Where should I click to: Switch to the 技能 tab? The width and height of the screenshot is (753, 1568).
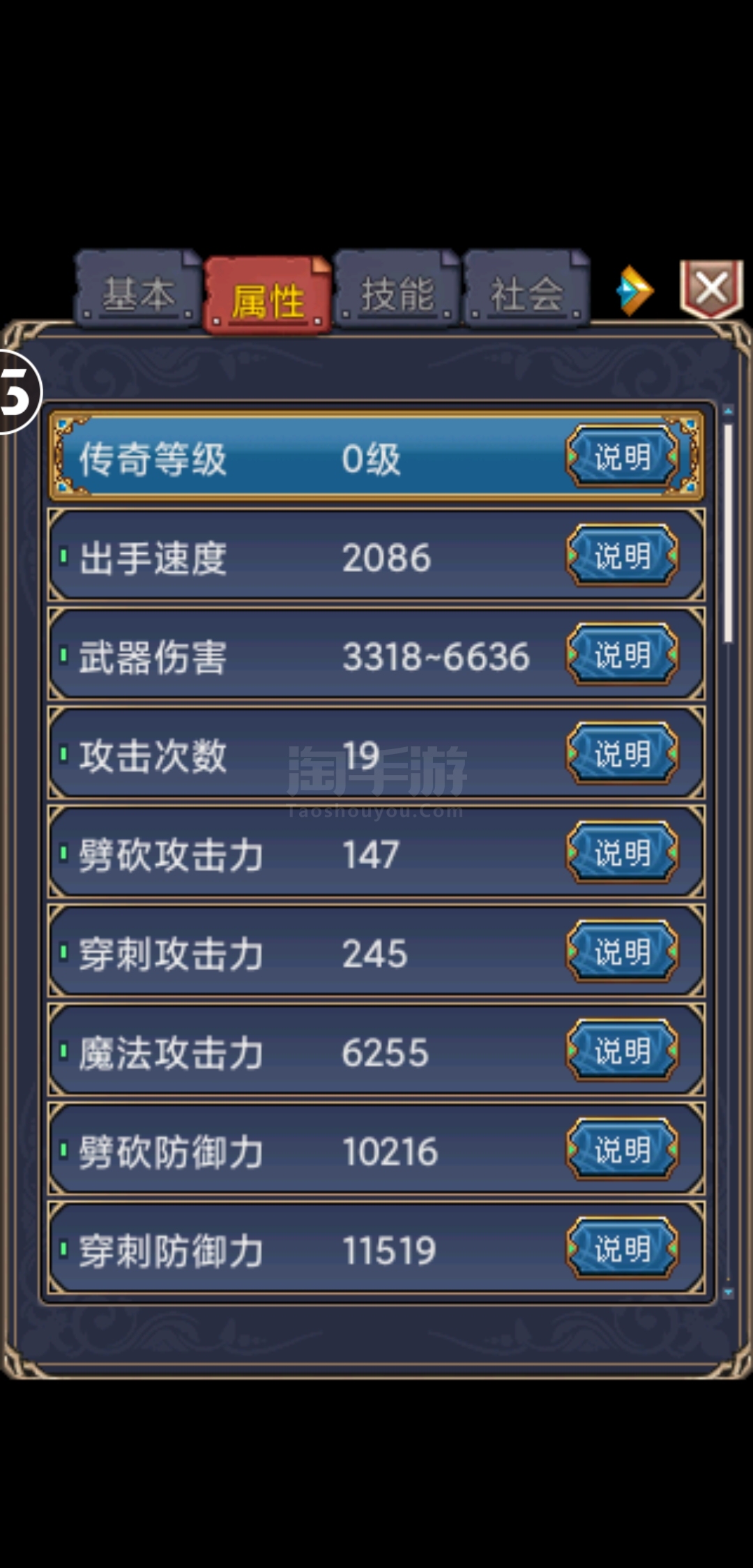click(397, 289)
